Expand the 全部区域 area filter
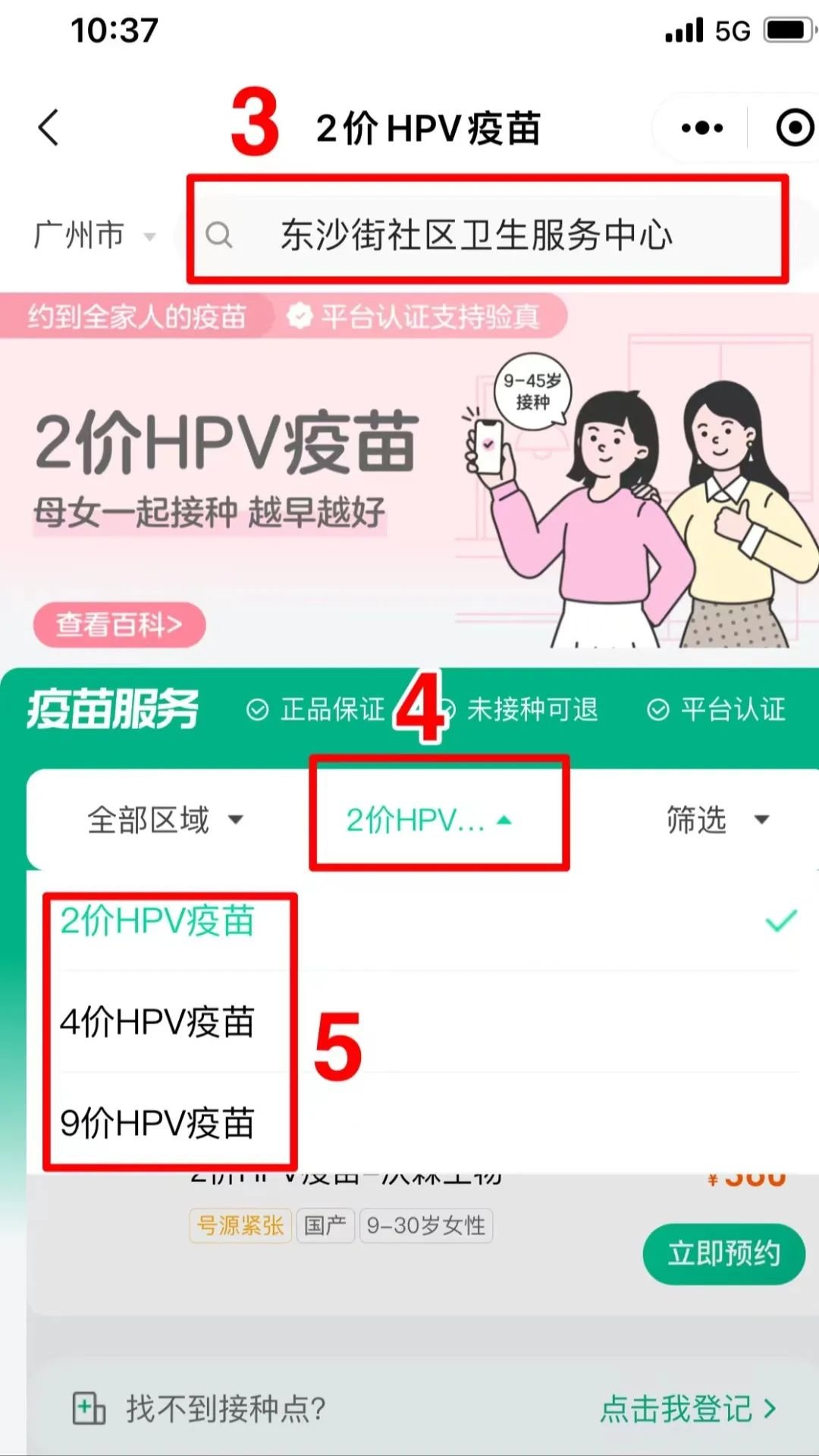Viewport: 819px width, 1456px height. 165,819
